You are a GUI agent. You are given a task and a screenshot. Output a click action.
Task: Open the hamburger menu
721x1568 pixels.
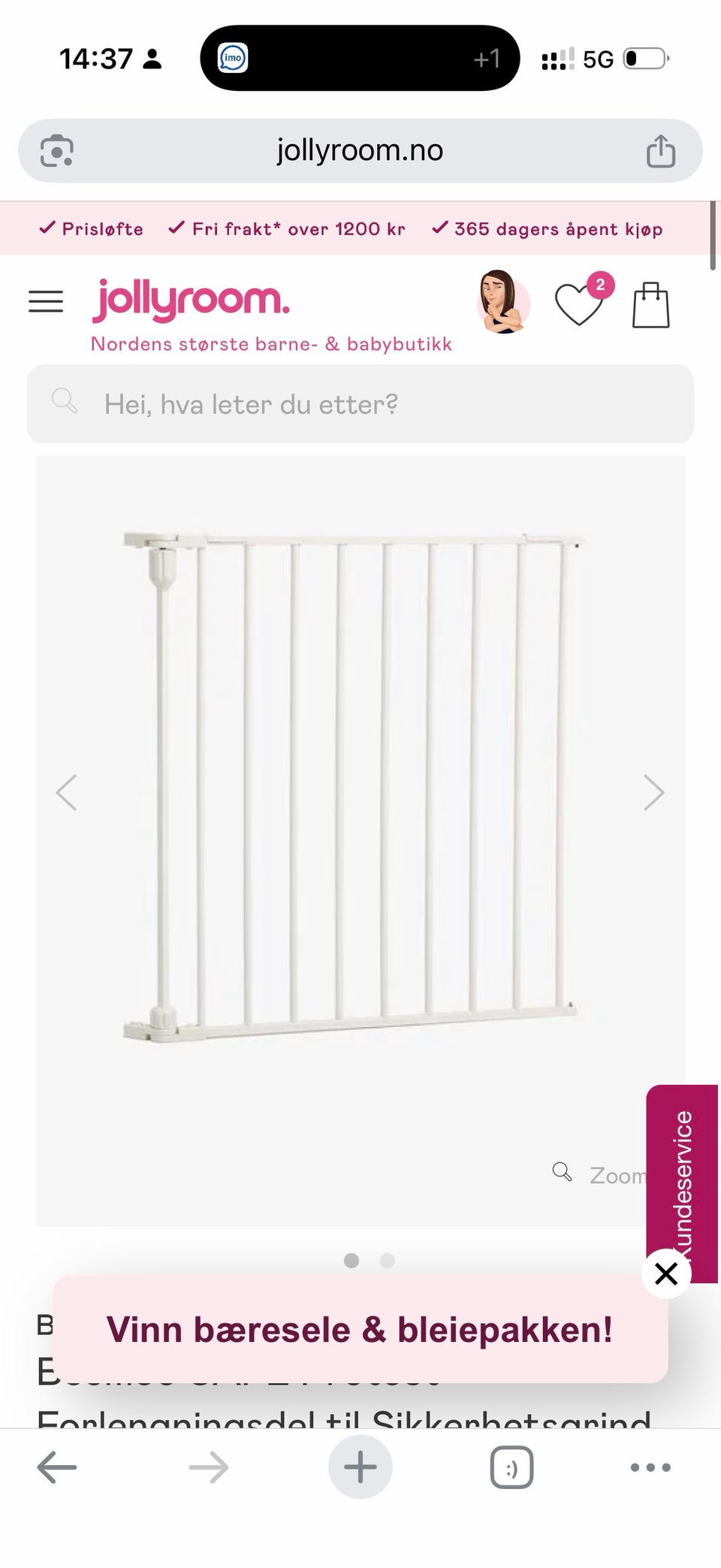click(46, 301)
